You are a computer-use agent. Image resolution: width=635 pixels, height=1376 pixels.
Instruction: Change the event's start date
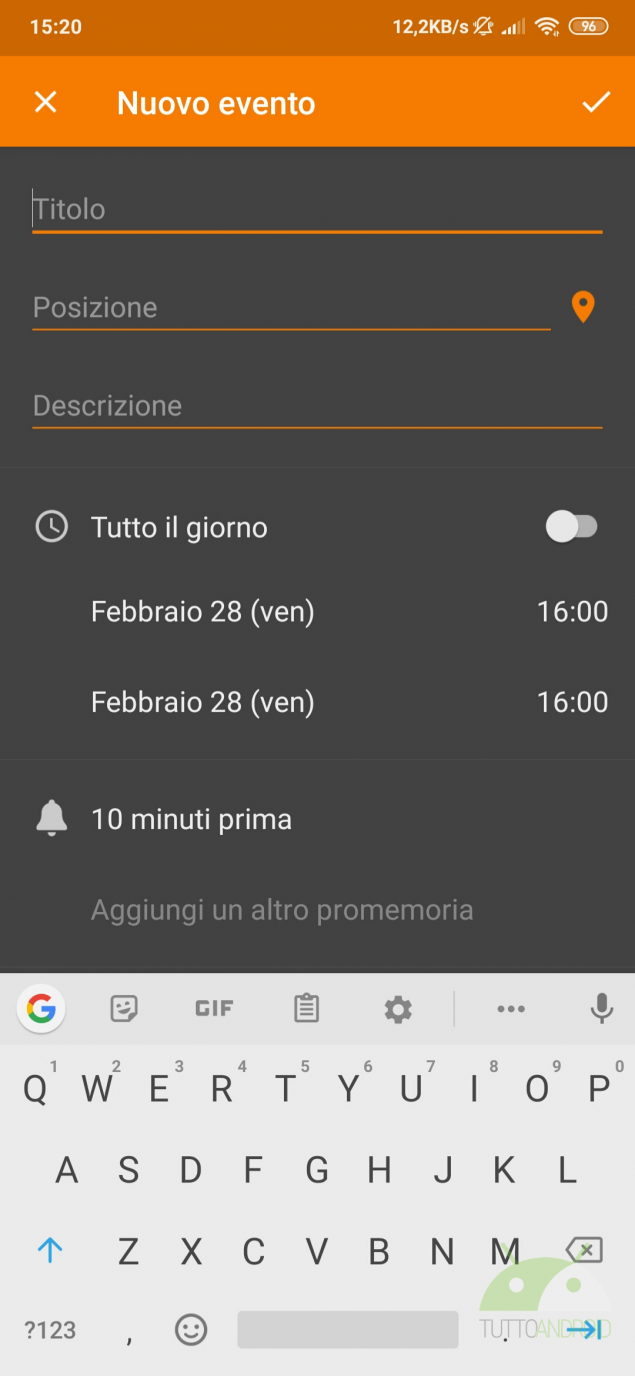(203, 612)
